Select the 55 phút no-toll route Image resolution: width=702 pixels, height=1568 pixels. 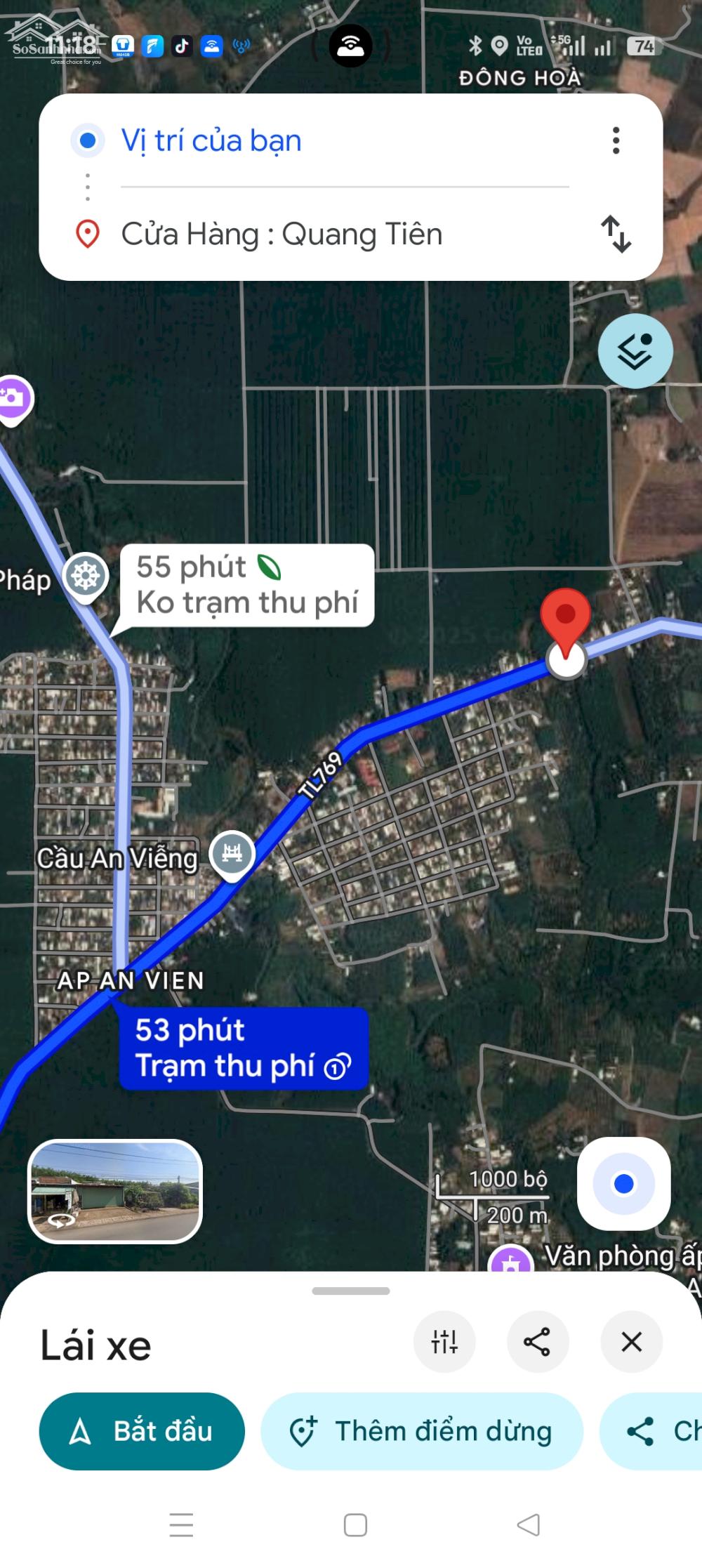246,585
